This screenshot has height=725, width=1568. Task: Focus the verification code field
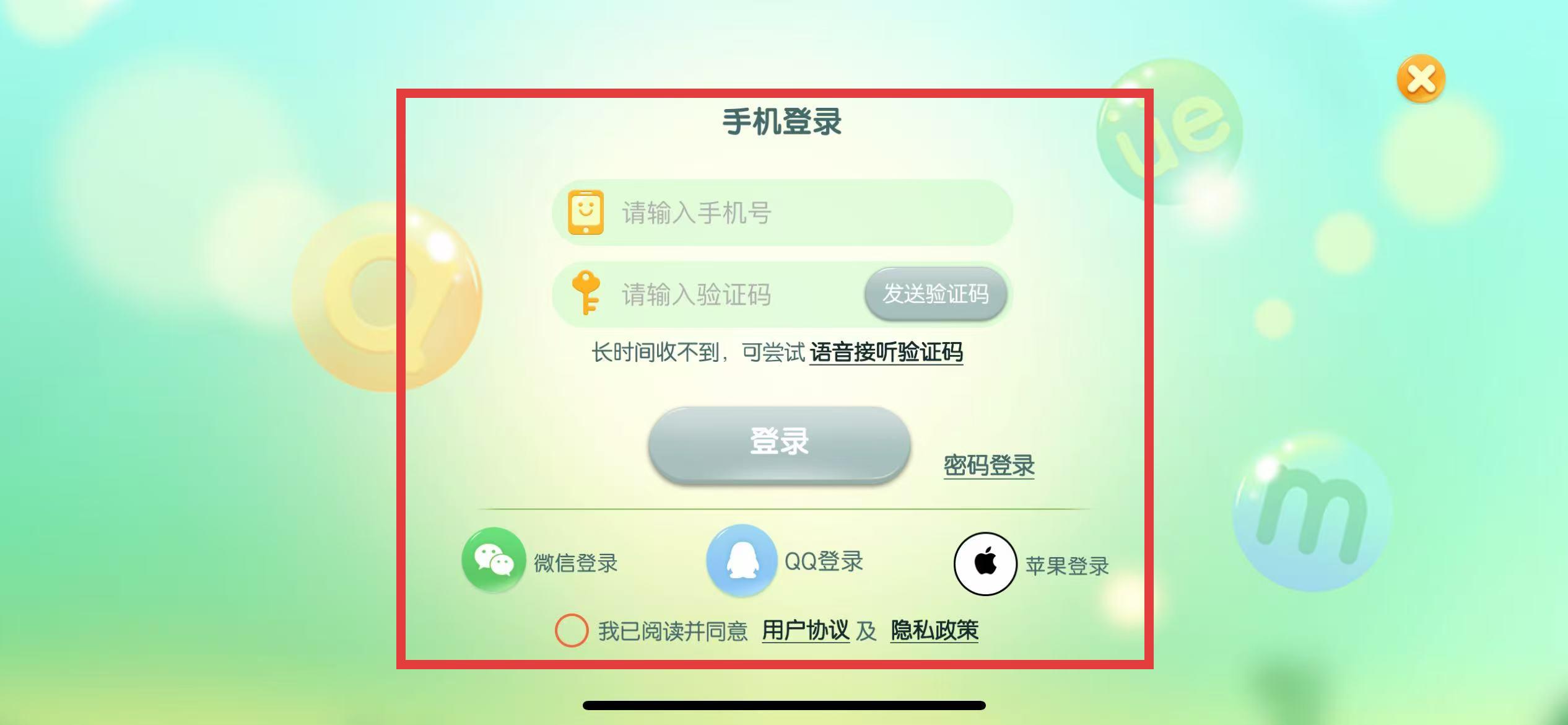click(x=731, y=294)
